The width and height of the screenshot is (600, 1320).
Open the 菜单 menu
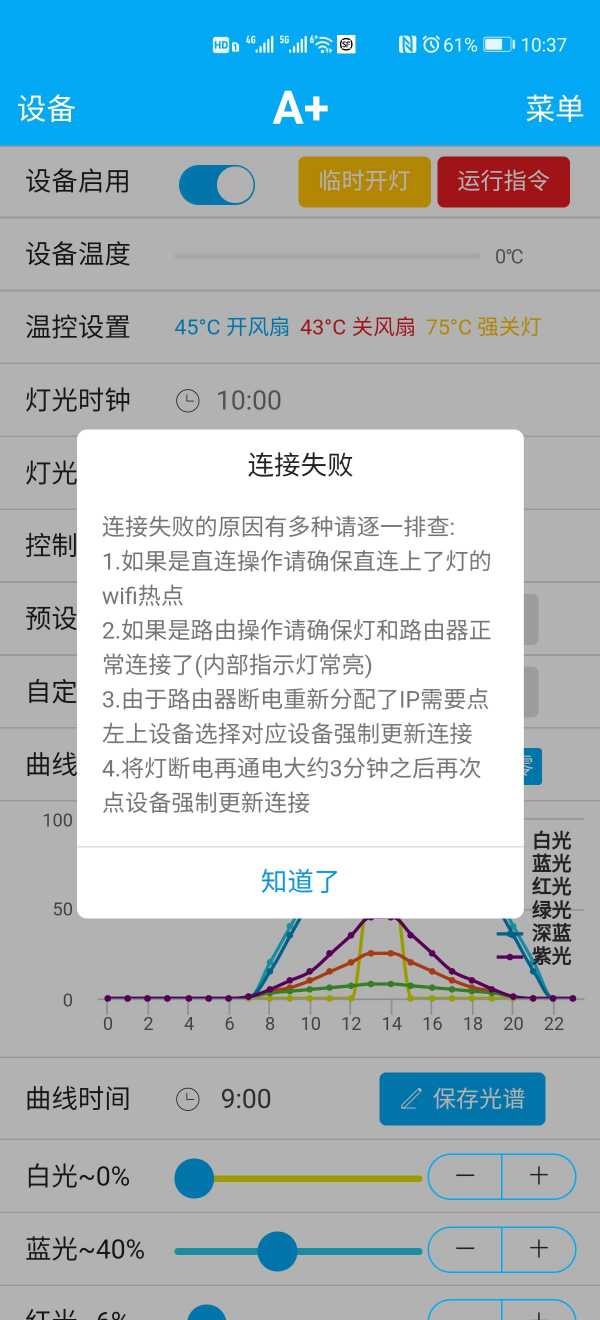[554, 109]
